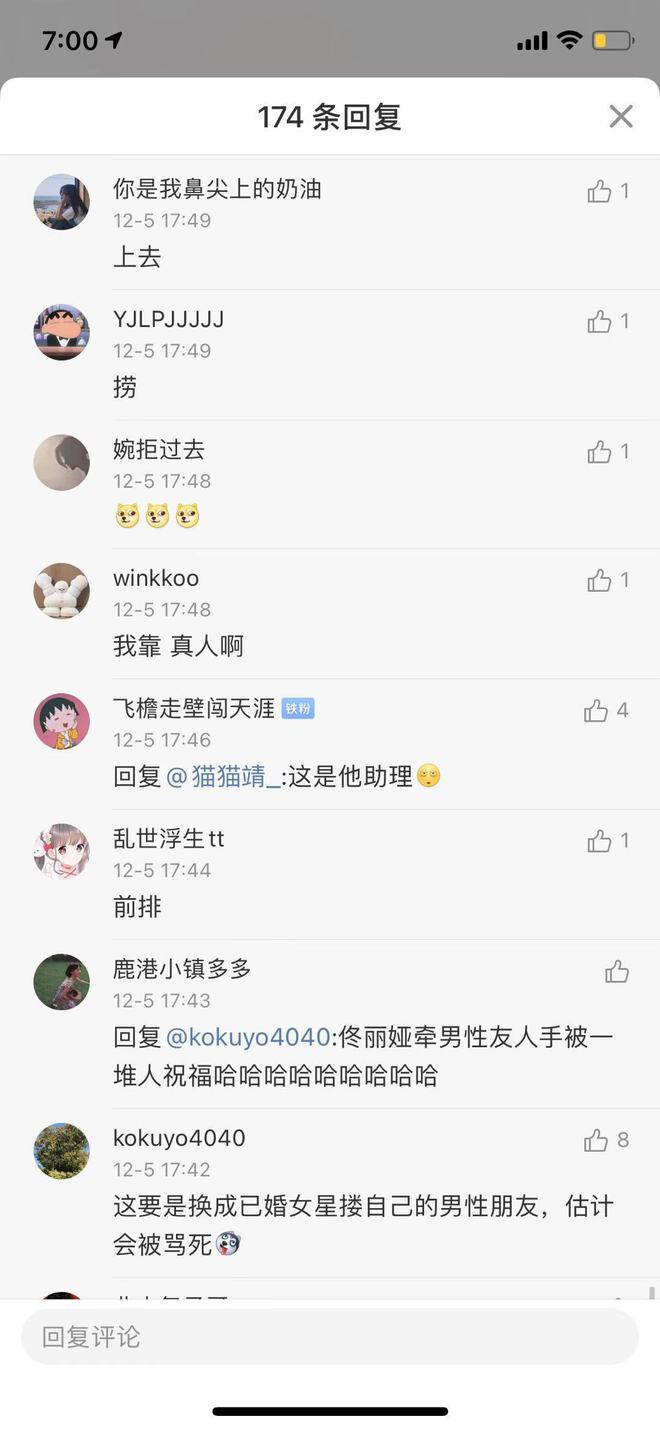Open YJLPJJJJJ's profile avatar
660x1430 pixels.
(62, 332)
